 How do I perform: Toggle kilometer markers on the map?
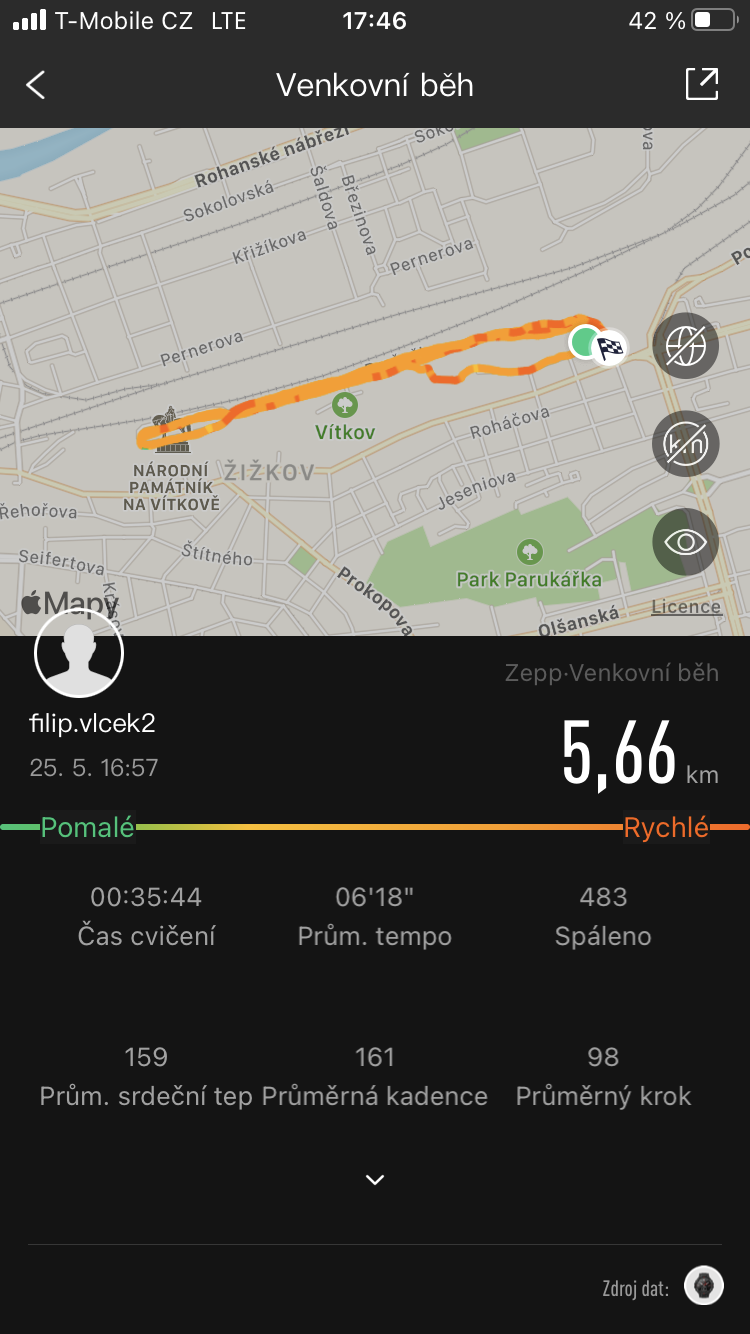pos(685,443)
